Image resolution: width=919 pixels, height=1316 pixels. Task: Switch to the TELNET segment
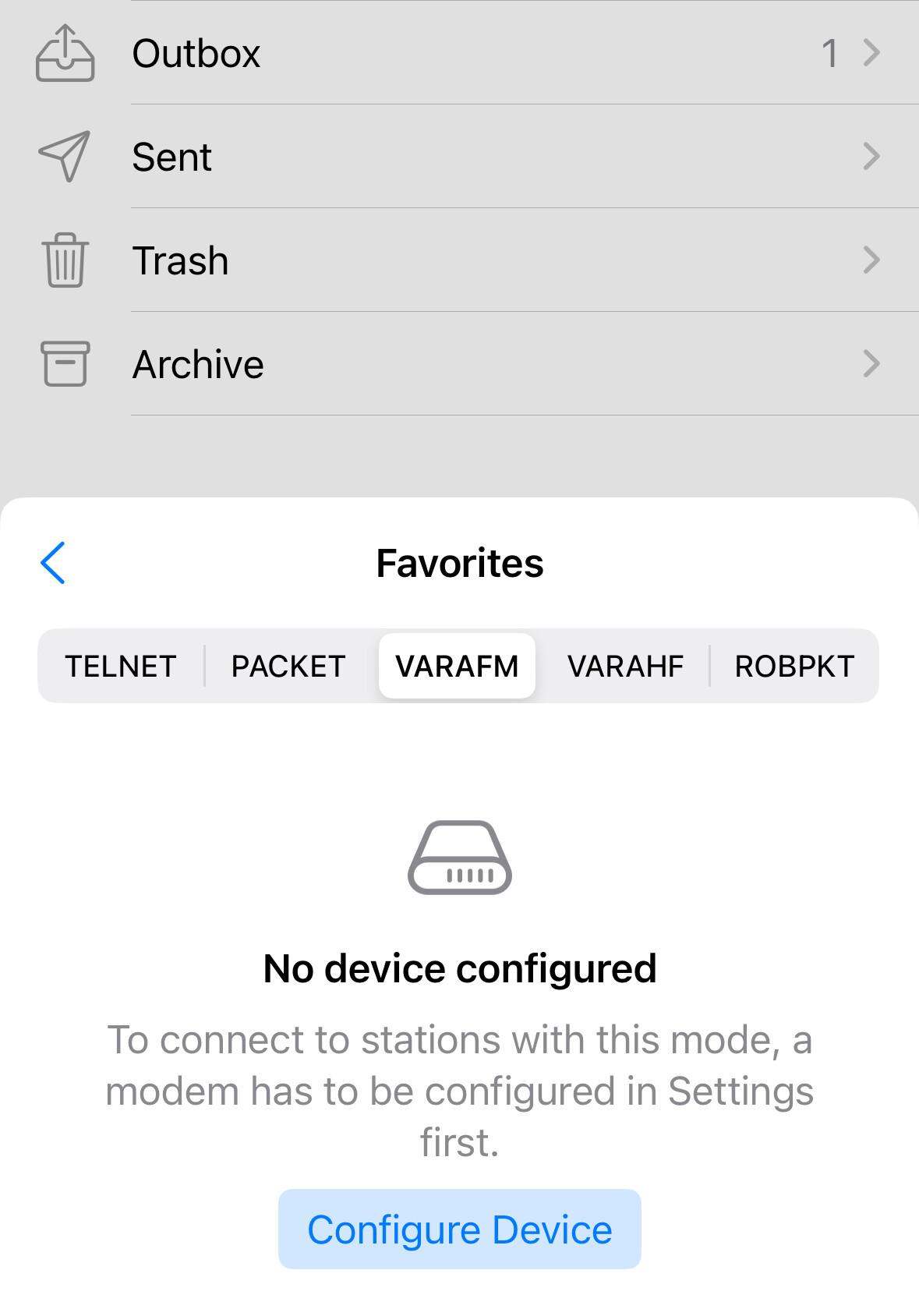pos(121,667)
